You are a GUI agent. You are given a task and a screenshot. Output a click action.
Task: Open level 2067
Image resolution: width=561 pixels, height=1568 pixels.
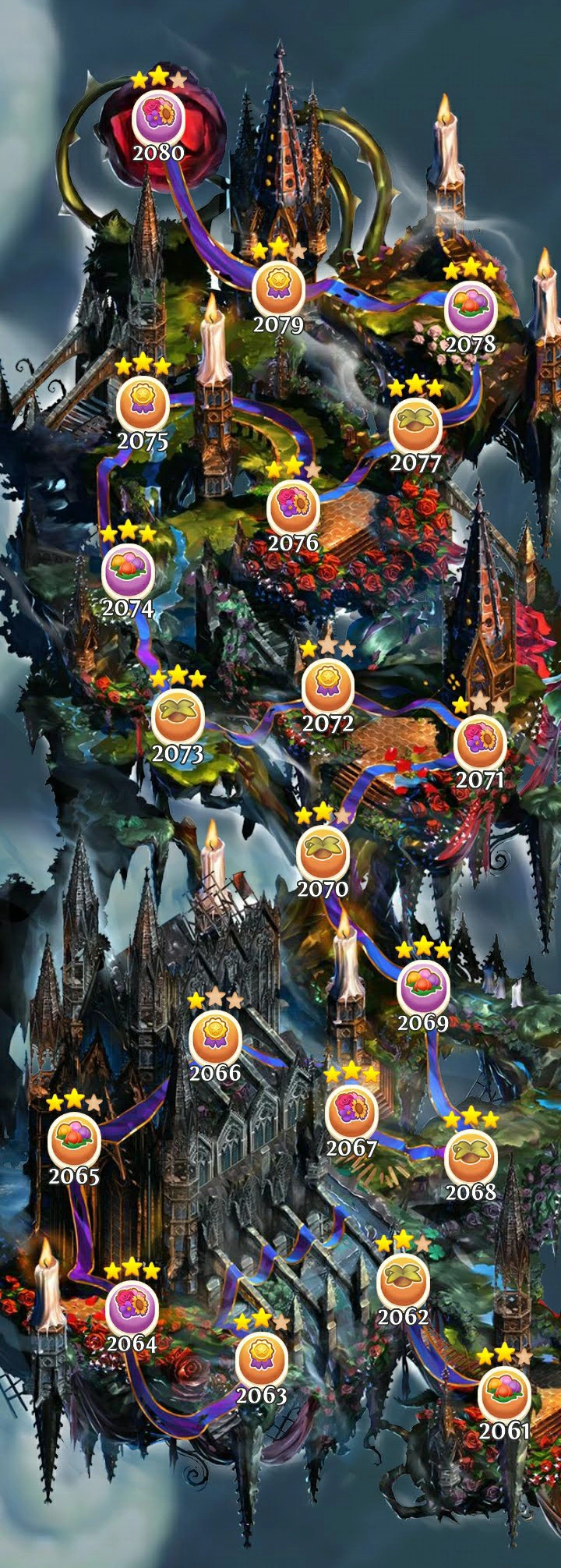(x=351, y=1113)
